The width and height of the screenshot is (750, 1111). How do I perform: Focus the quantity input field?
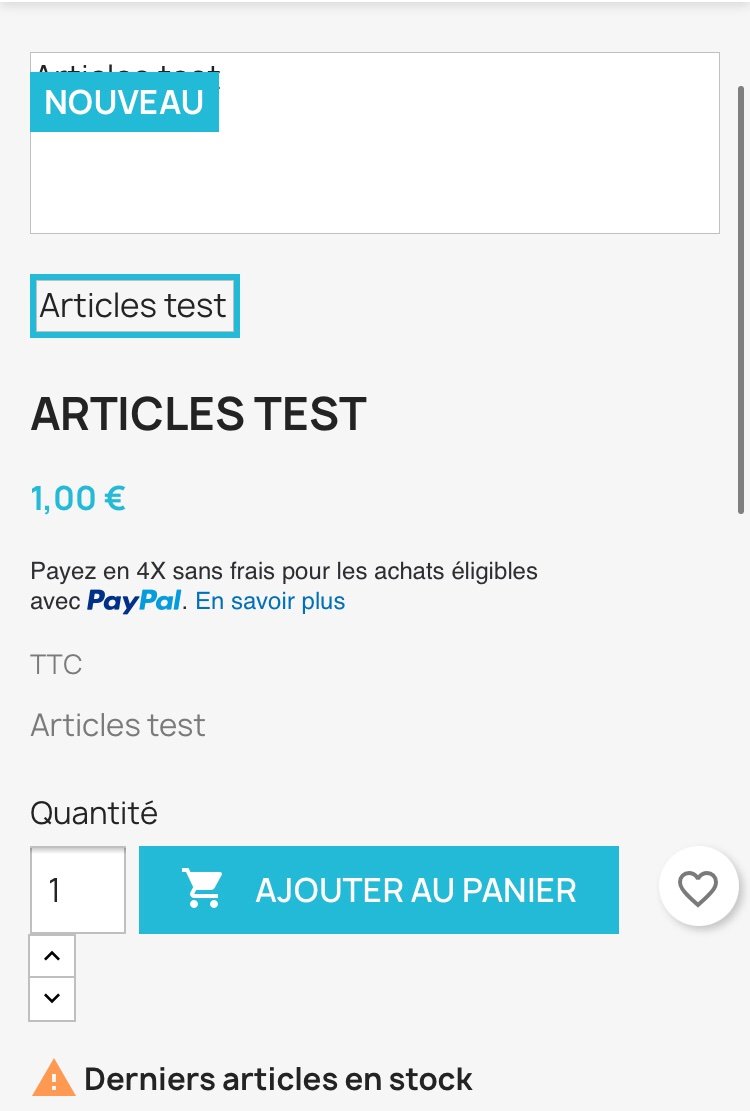pos(77,890)
